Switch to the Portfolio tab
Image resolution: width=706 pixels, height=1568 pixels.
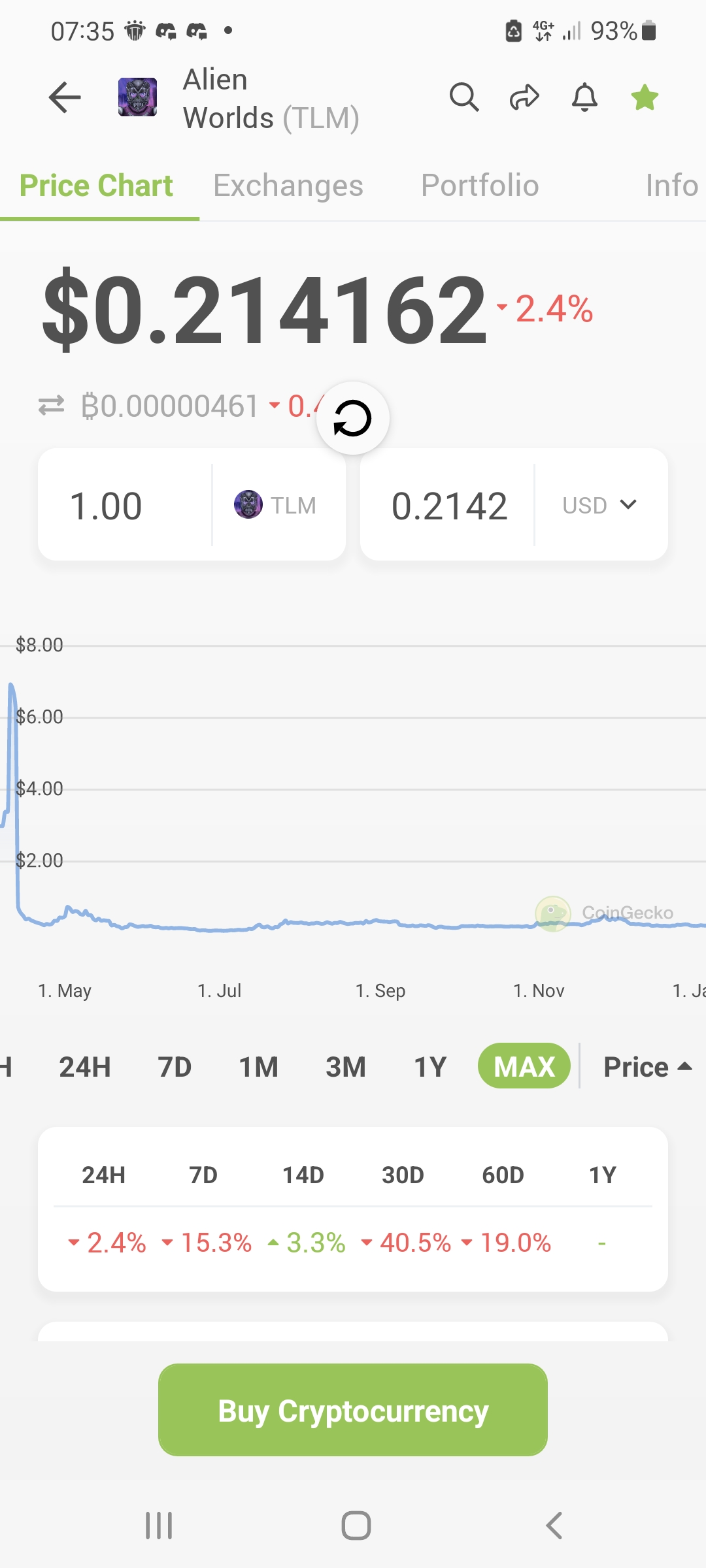(x=480, y=186)
